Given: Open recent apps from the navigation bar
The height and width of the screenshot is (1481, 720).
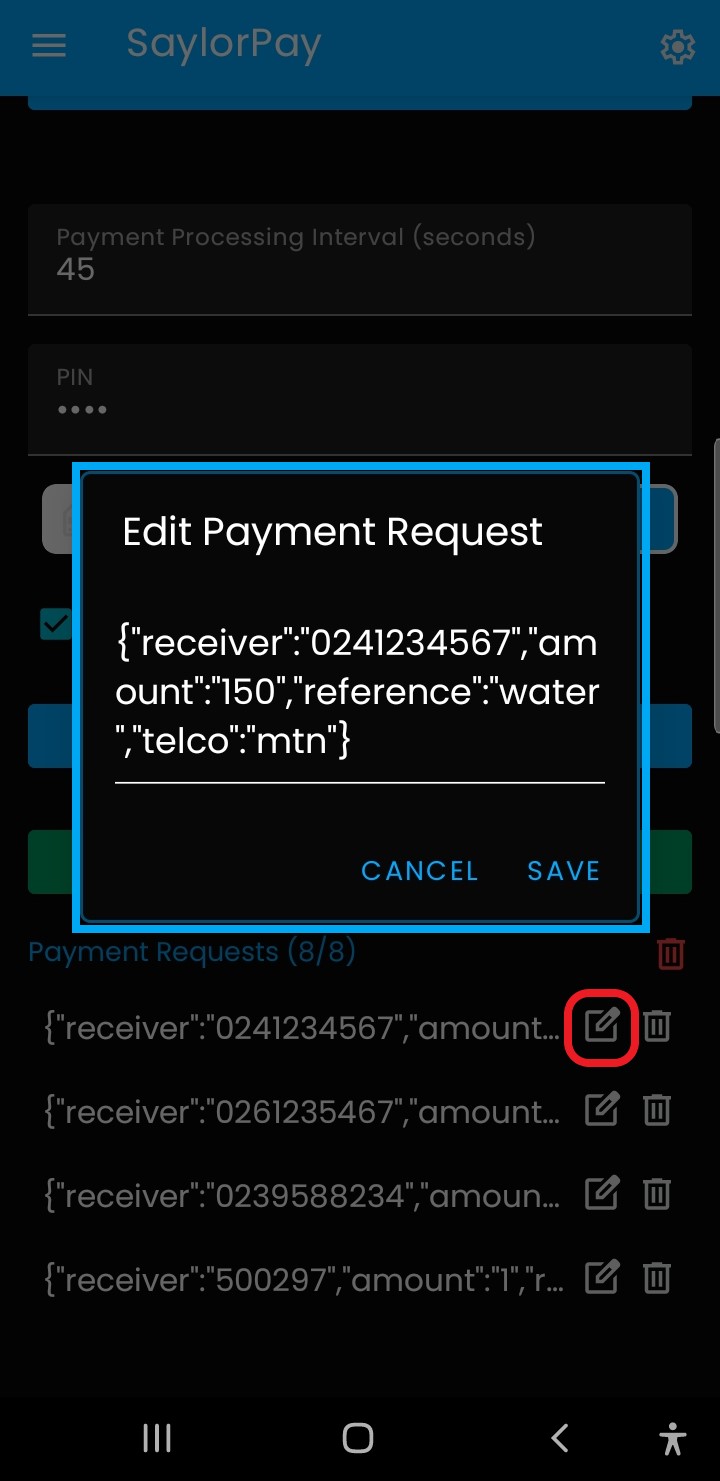Looking at the screenshot, I should pyautogui.click(x=157, y=1438).
